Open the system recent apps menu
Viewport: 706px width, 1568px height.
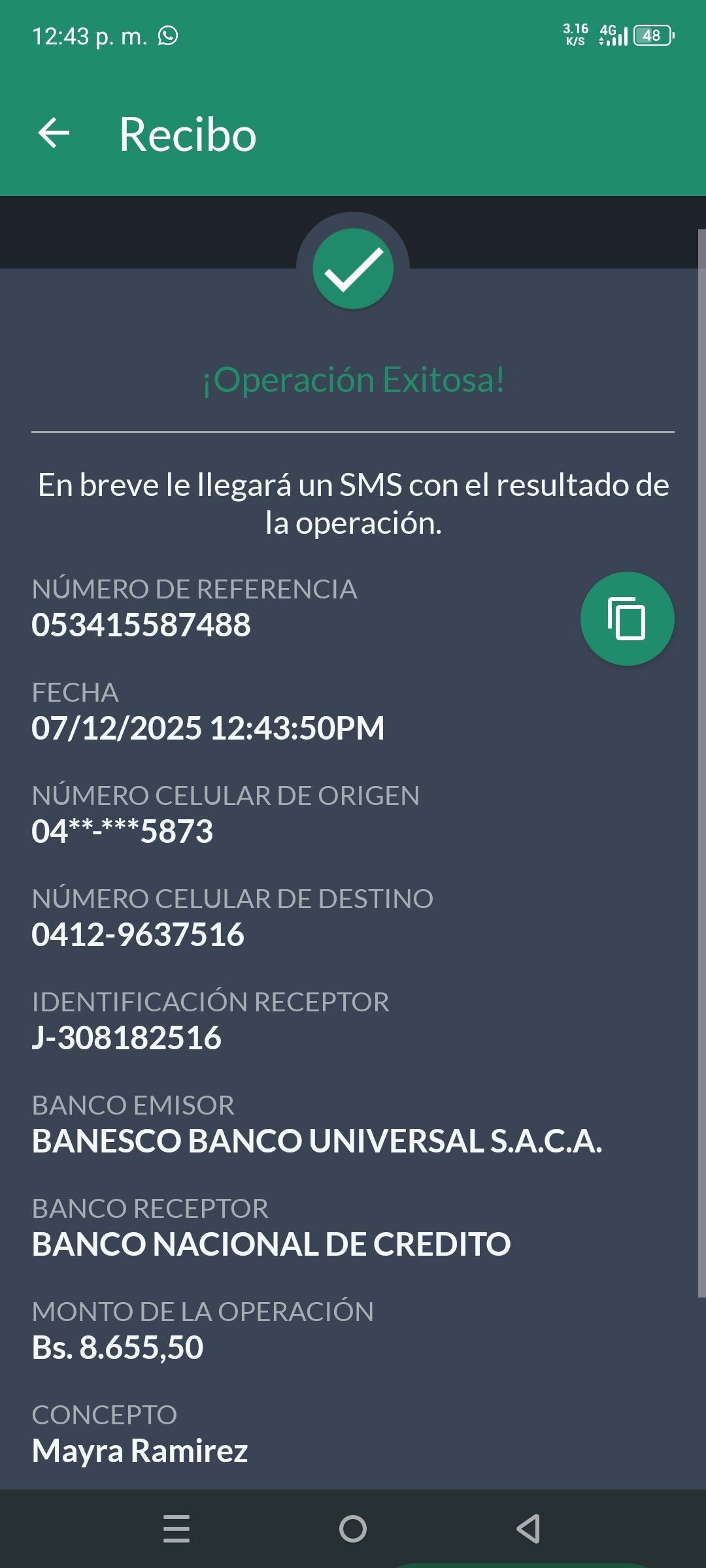pyautogui.click(x=176, y=1529)
